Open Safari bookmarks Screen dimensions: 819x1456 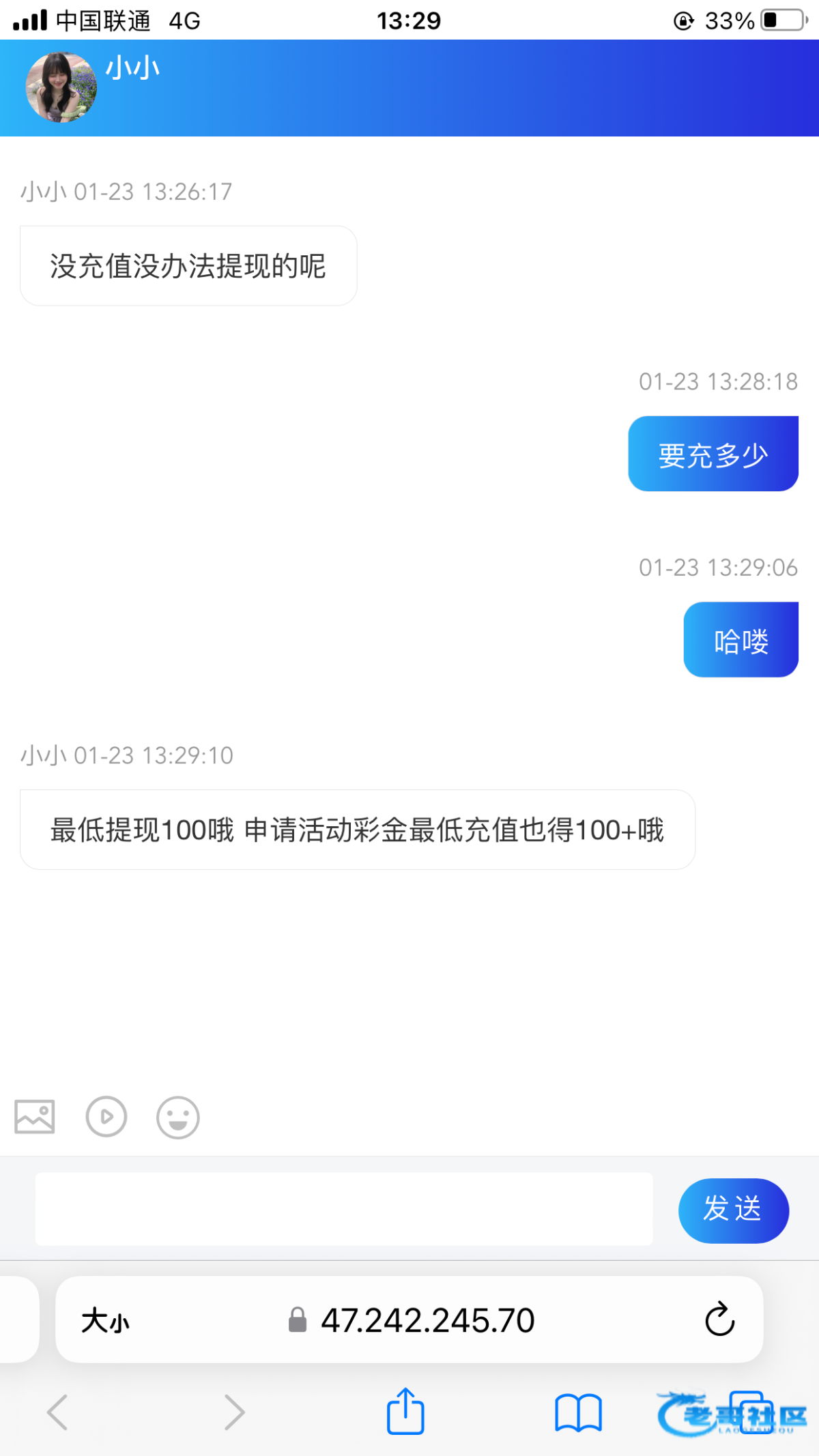coord(578,1412)
